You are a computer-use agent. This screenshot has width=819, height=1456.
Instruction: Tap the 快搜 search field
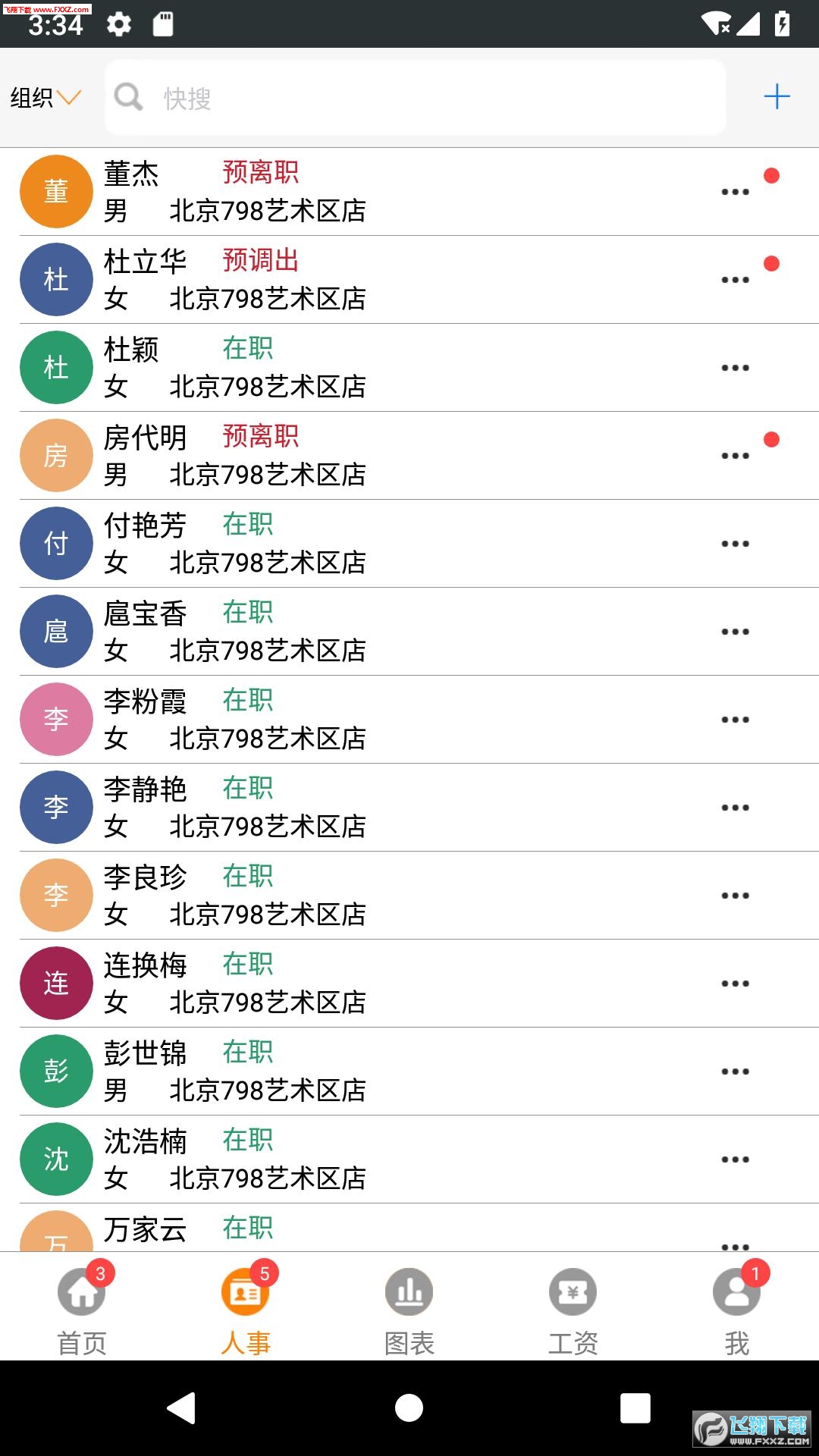click(x=416, y=98)
